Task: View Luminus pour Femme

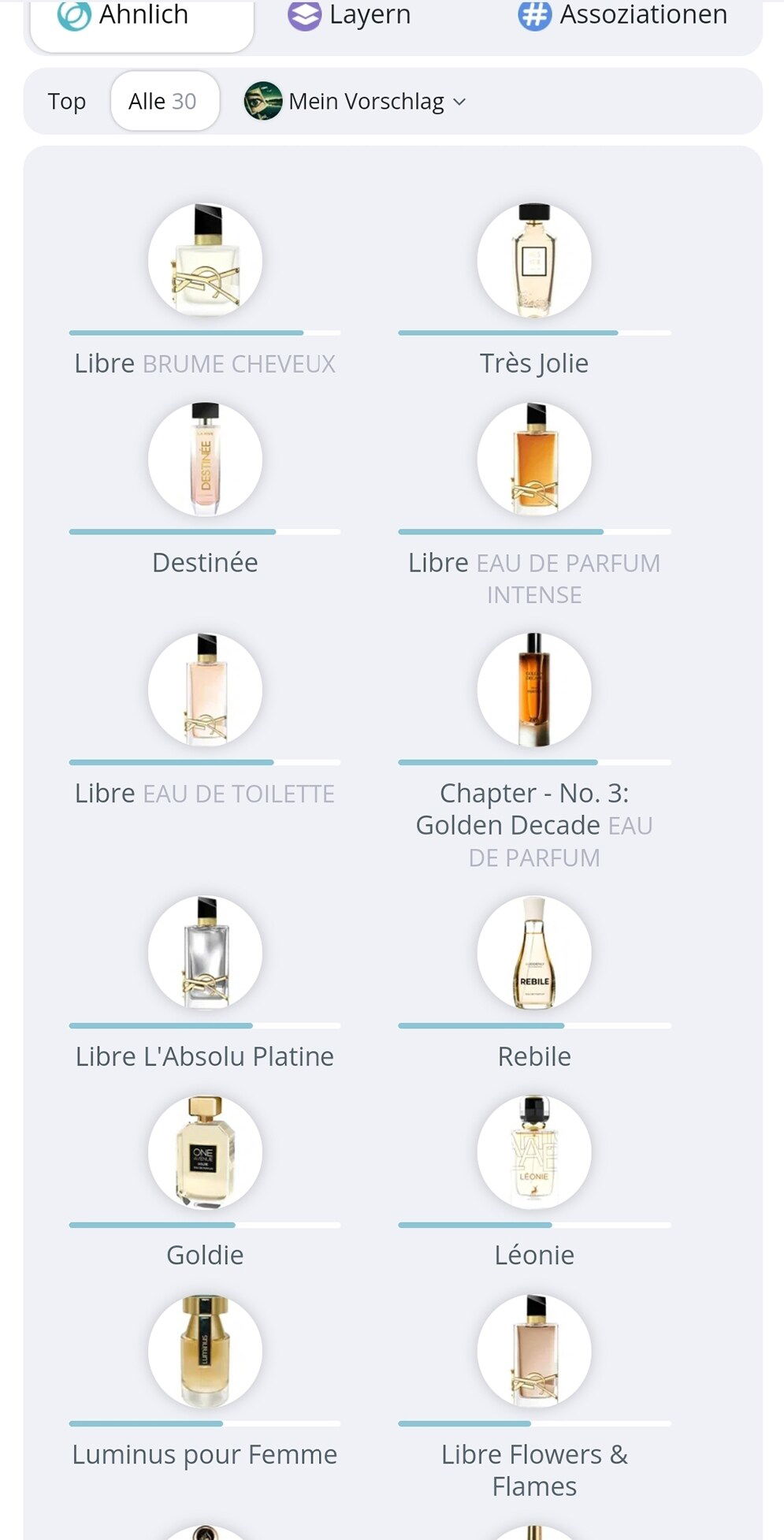Action: pos(205,1352)
